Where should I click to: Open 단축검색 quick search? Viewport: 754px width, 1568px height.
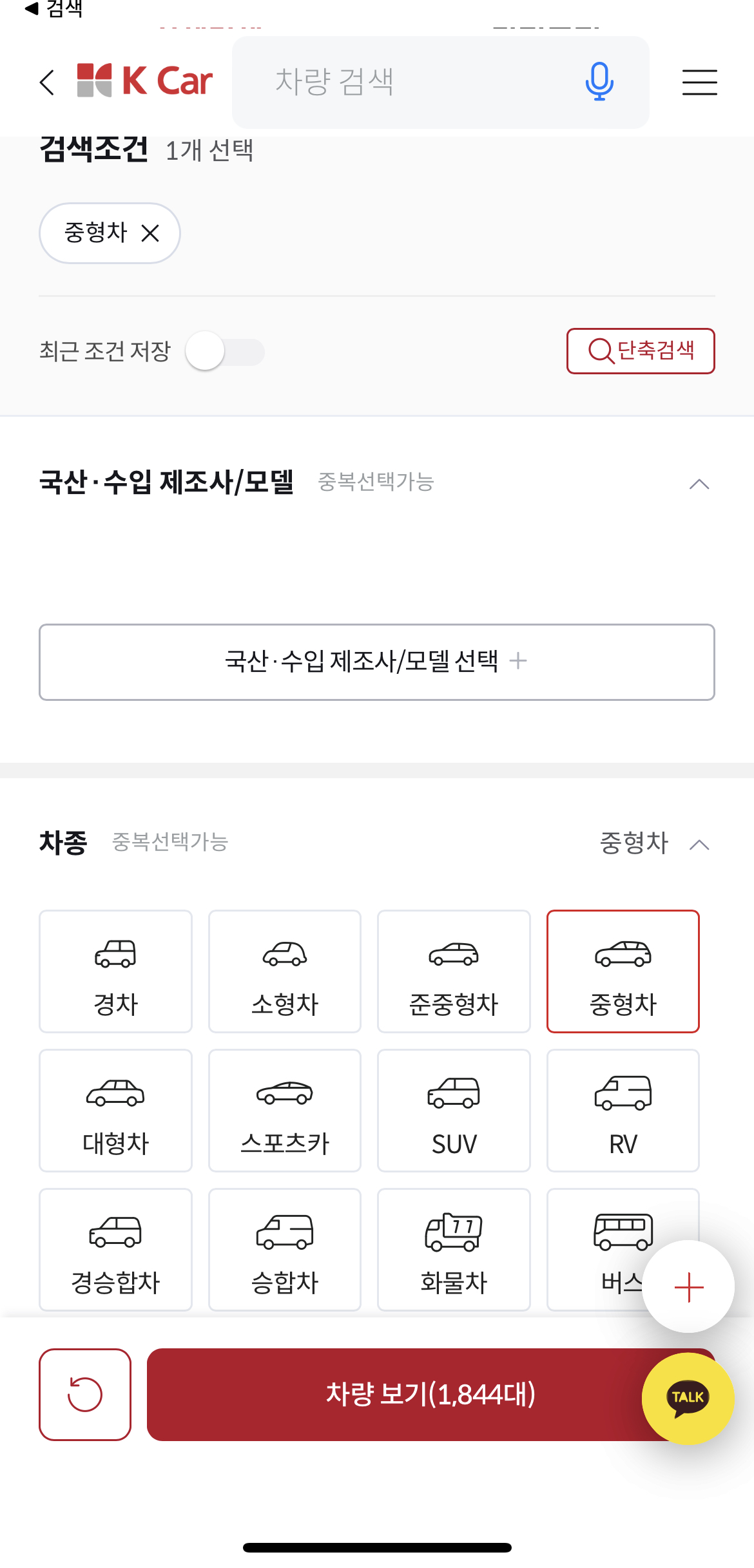click(641, 351)
